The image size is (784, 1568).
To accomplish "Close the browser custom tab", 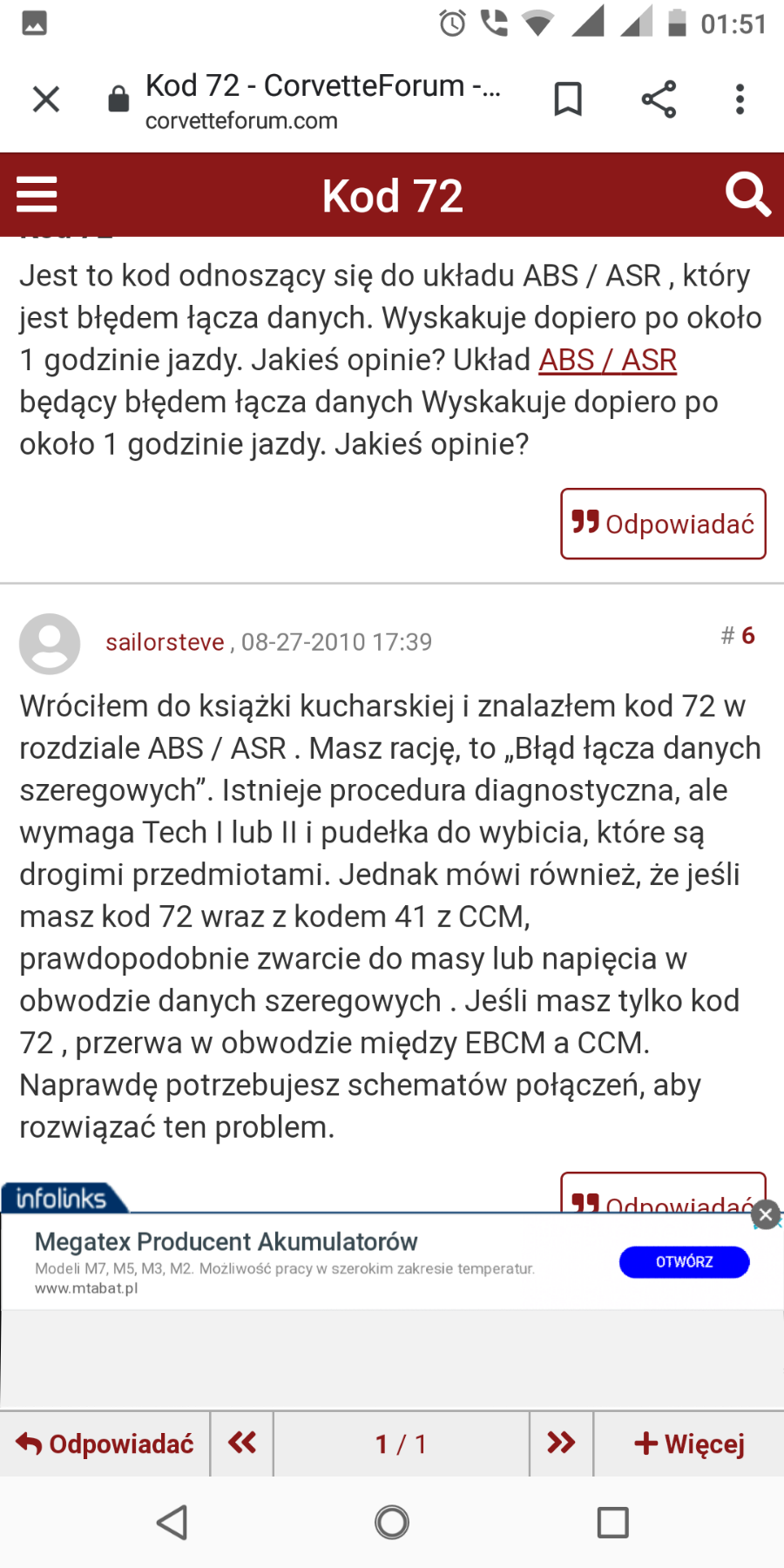I will pyautogui.click(x=46, y=99).
